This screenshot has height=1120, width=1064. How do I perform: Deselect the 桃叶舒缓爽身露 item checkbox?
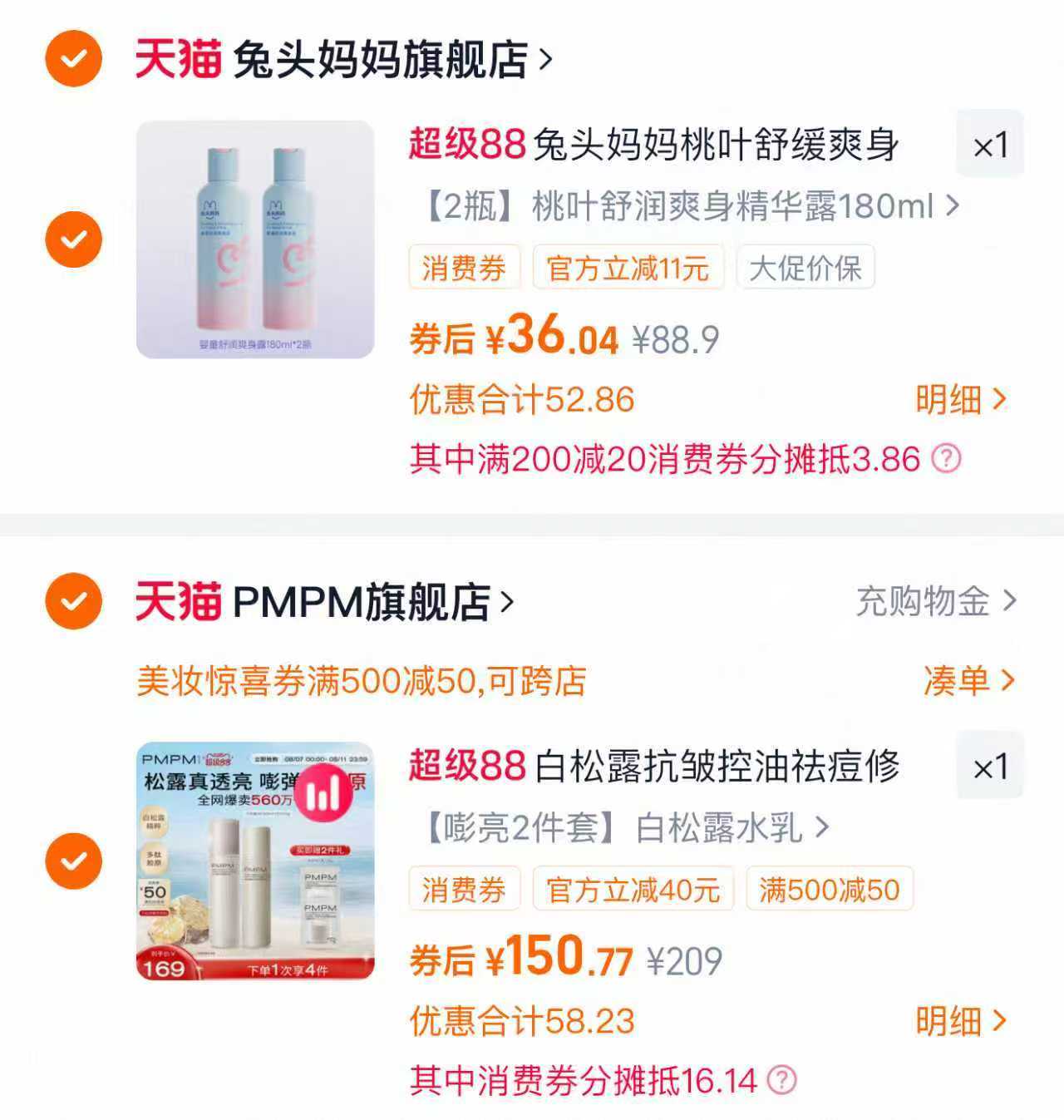tap(72, 239)
